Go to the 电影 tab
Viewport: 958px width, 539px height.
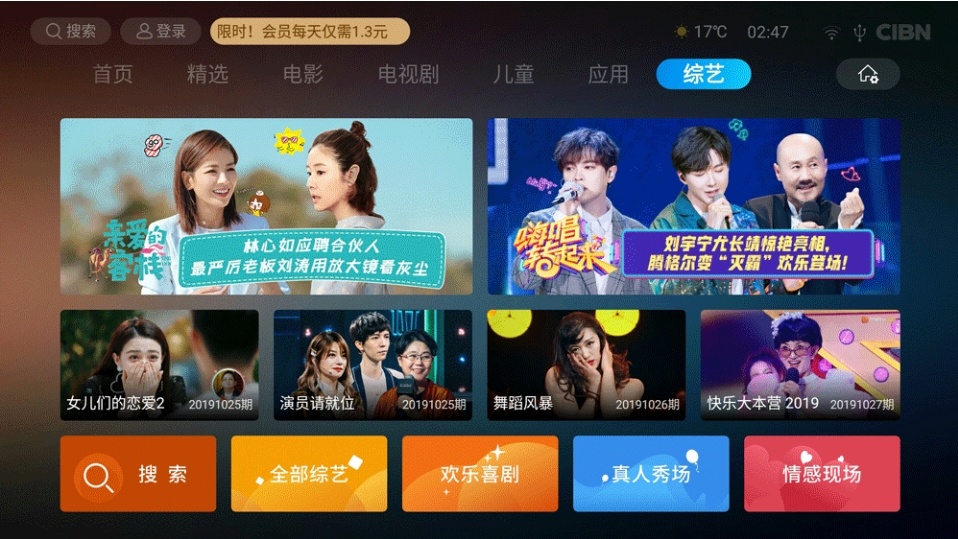(303, 74)
